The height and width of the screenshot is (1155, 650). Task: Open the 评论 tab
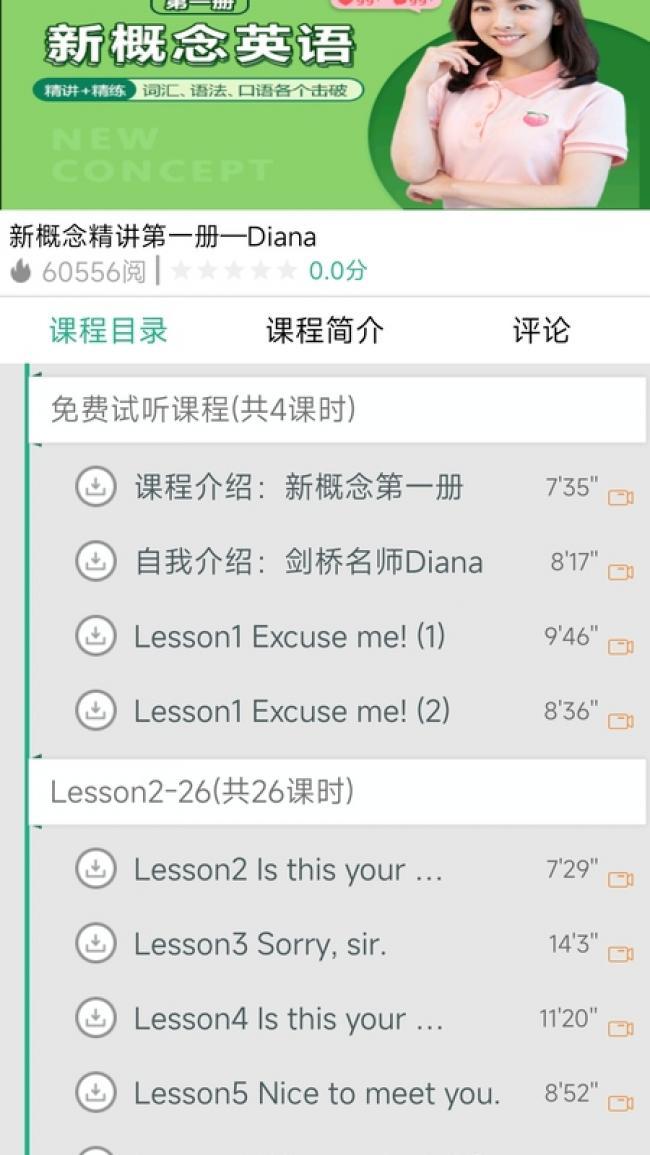[541, 331]
